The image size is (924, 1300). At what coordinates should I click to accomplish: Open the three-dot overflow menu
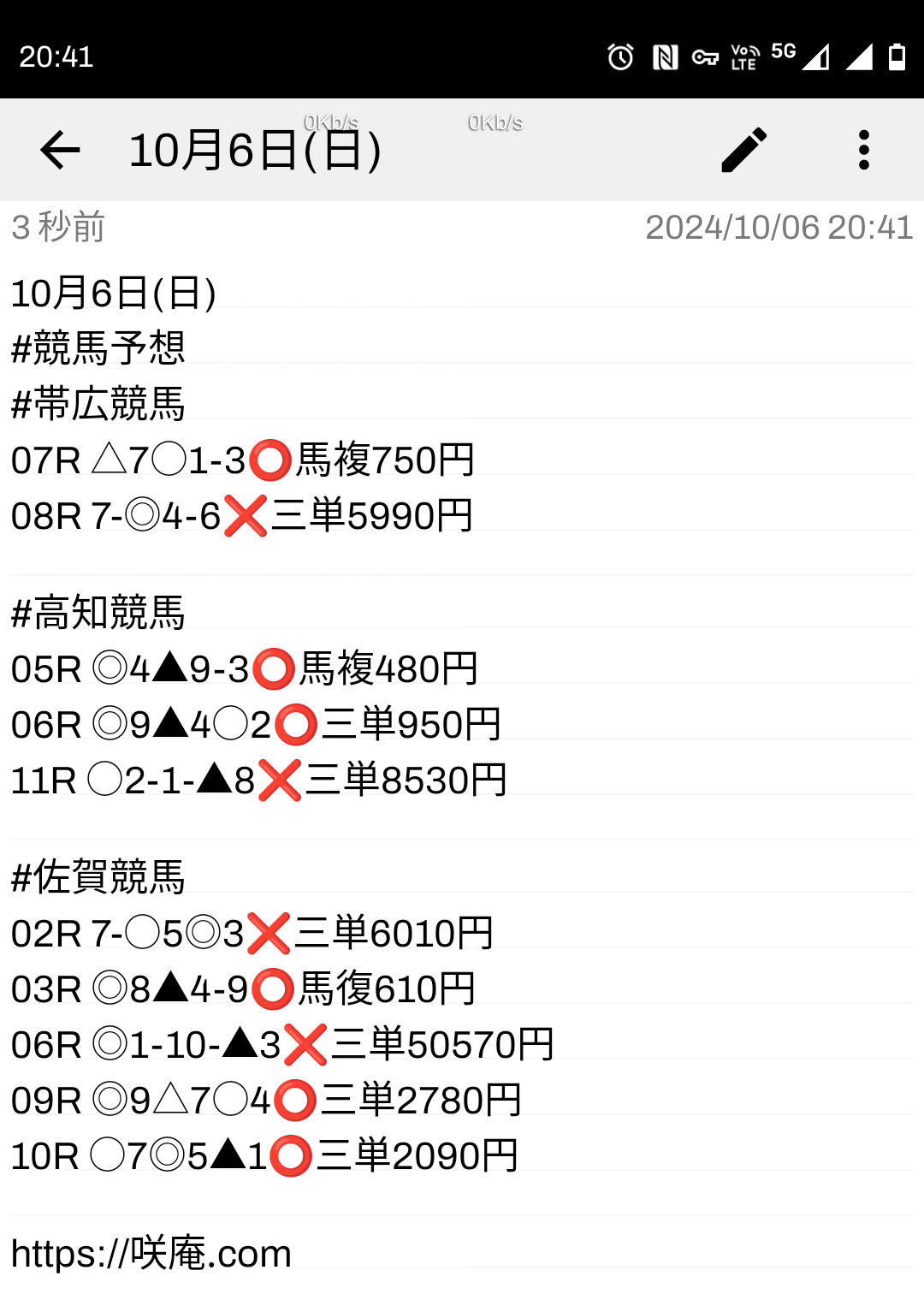863,151
